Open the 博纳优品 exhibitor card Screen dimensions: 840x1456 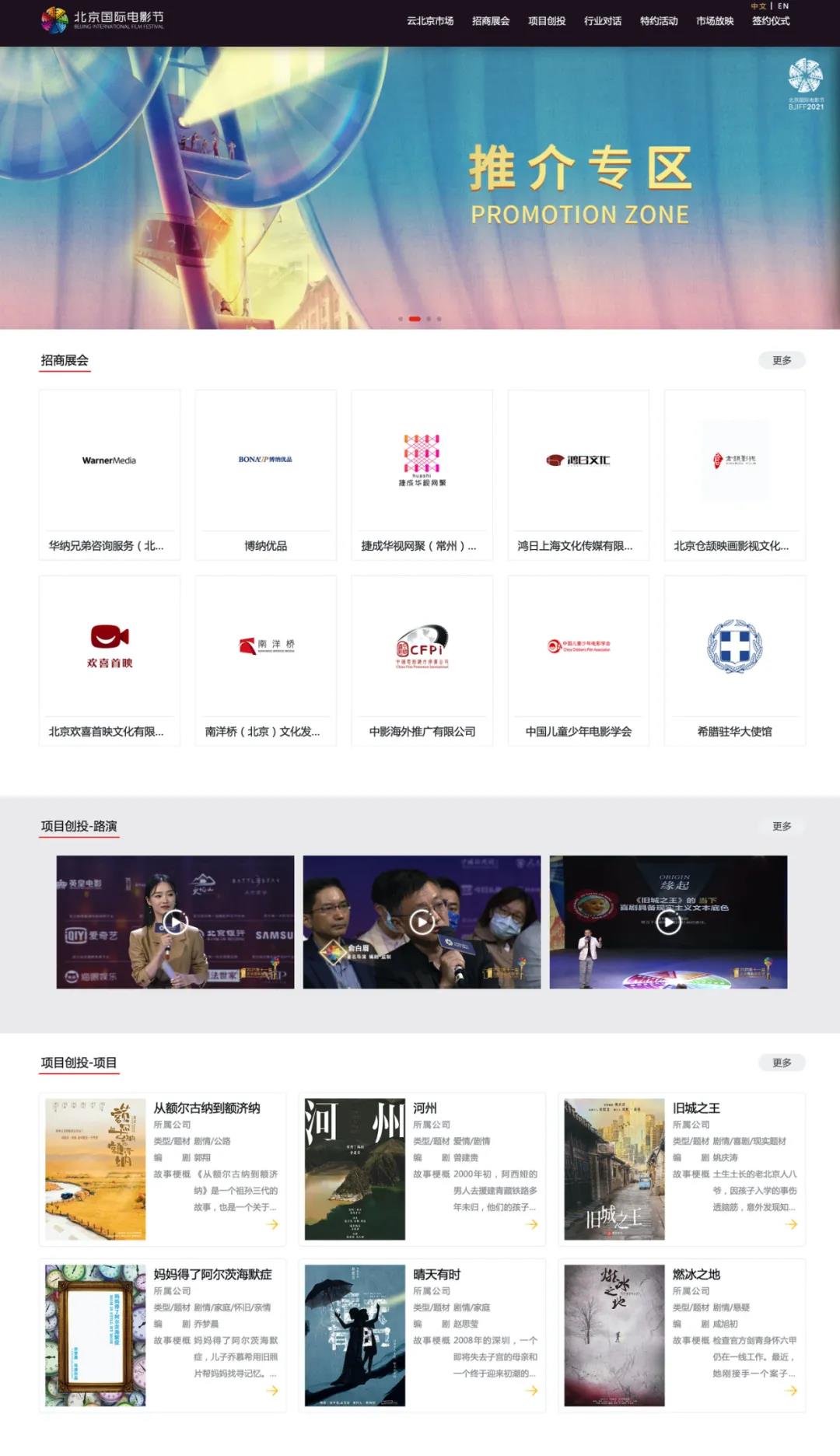click(x=265, y=474)
